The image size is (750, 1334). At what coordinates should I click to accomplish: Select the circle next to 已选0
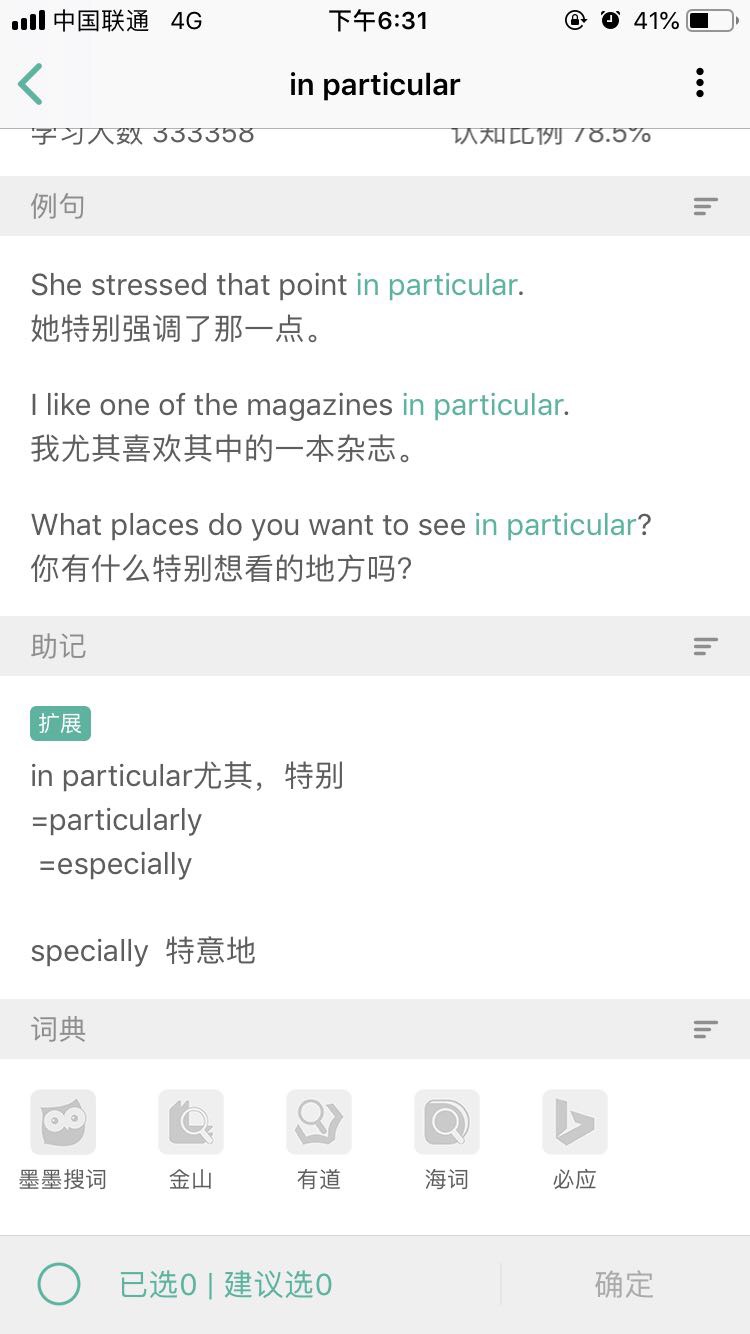(x=59, y=1284)
